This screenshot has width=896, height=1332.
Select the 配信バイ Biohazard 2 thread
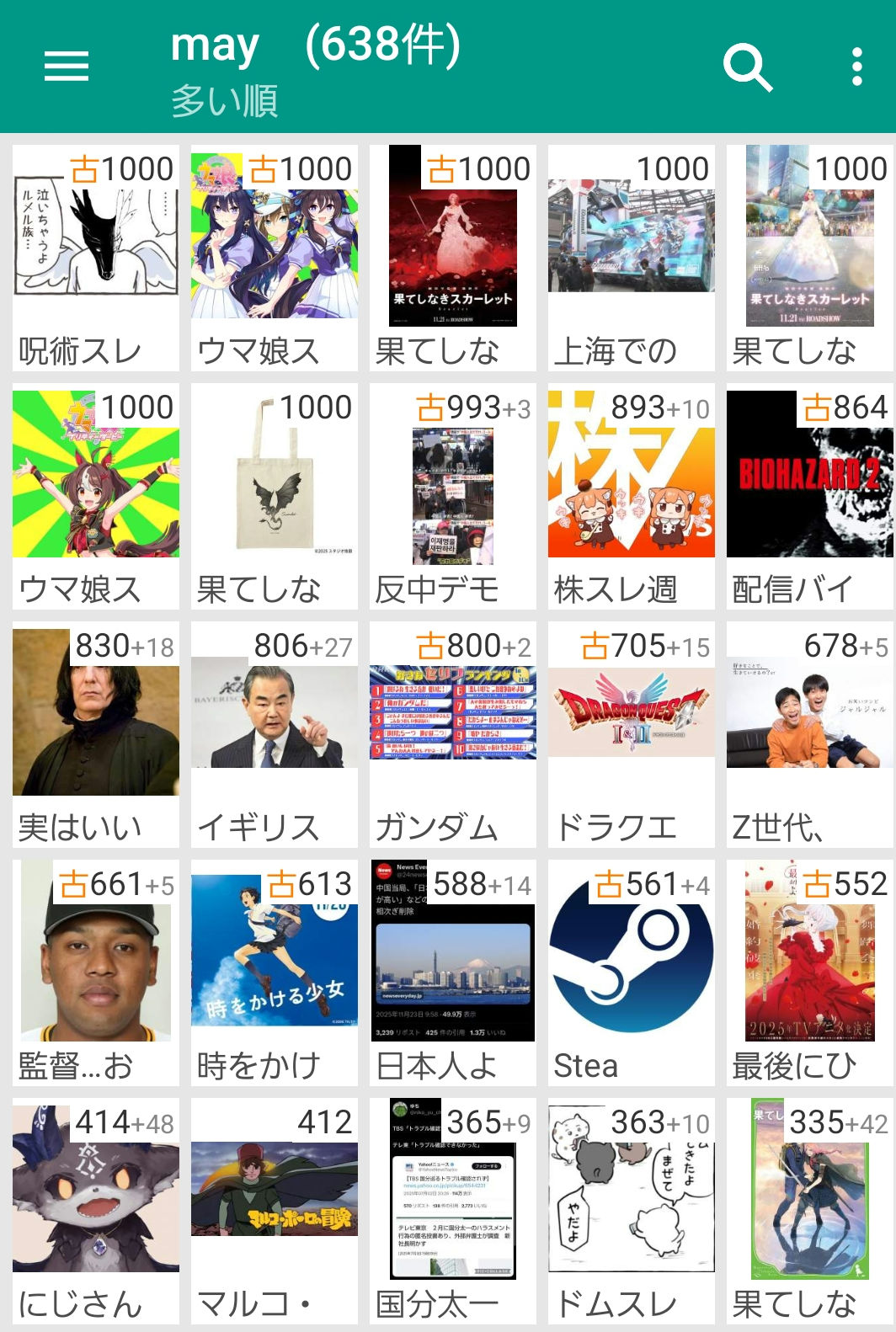coord(809,496)
